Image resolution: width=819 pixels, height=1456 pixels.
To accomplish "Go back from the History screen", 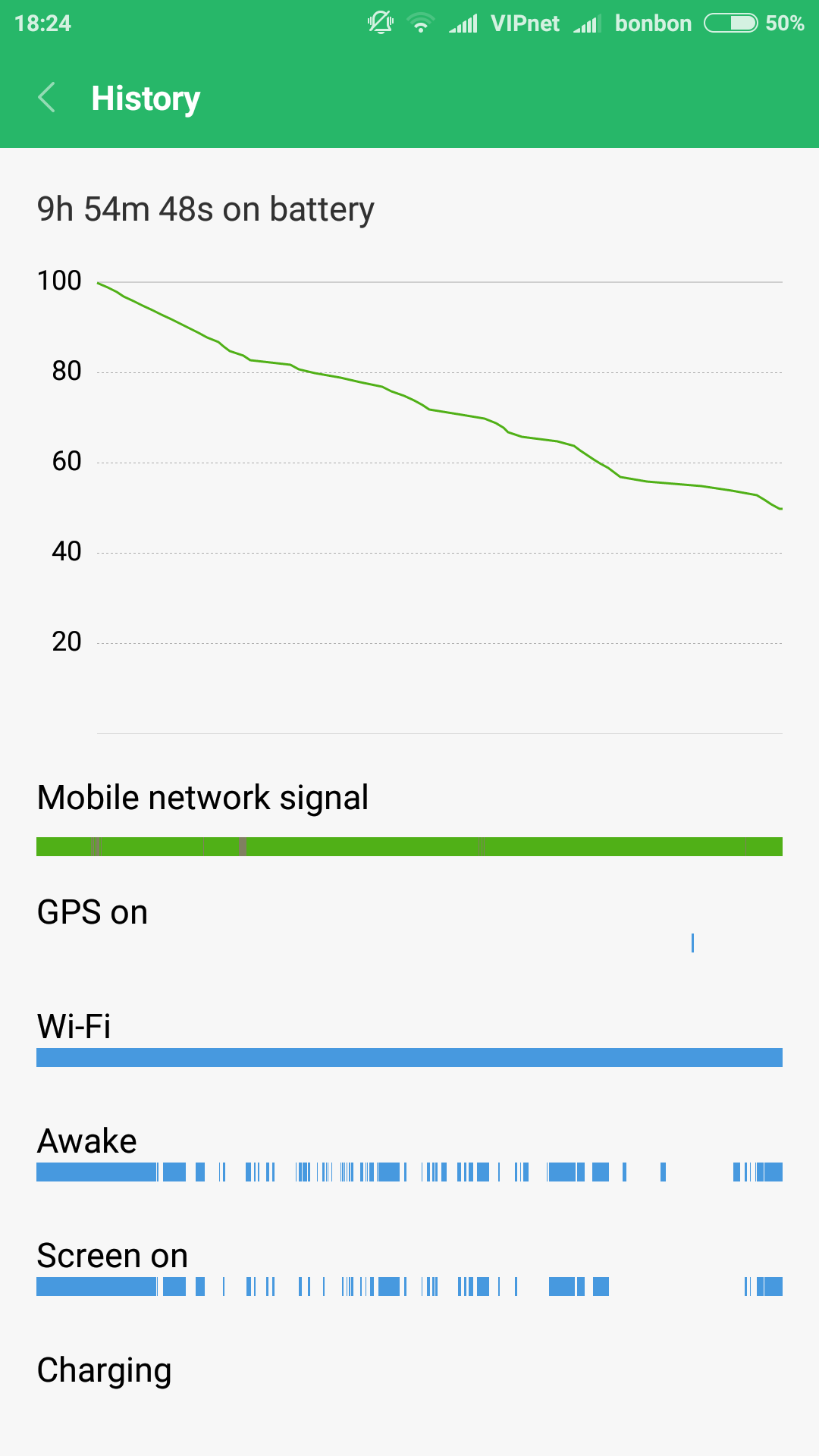I will click(46, 98).
